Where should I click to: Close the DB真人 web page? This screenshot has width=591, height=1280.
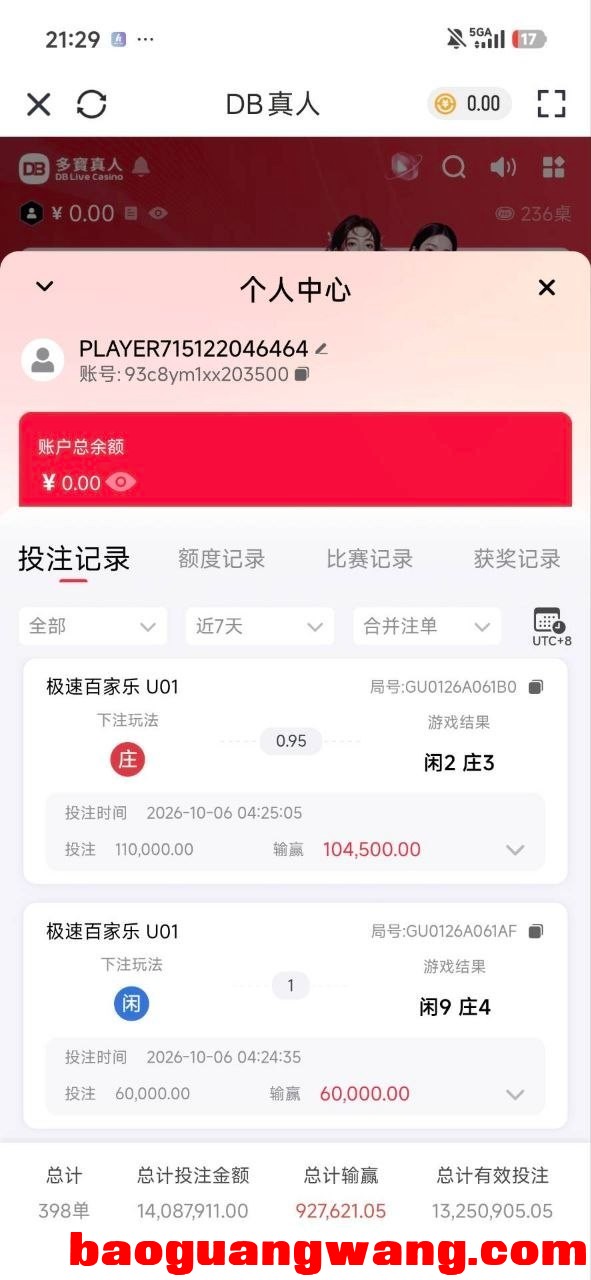point(38,104)
